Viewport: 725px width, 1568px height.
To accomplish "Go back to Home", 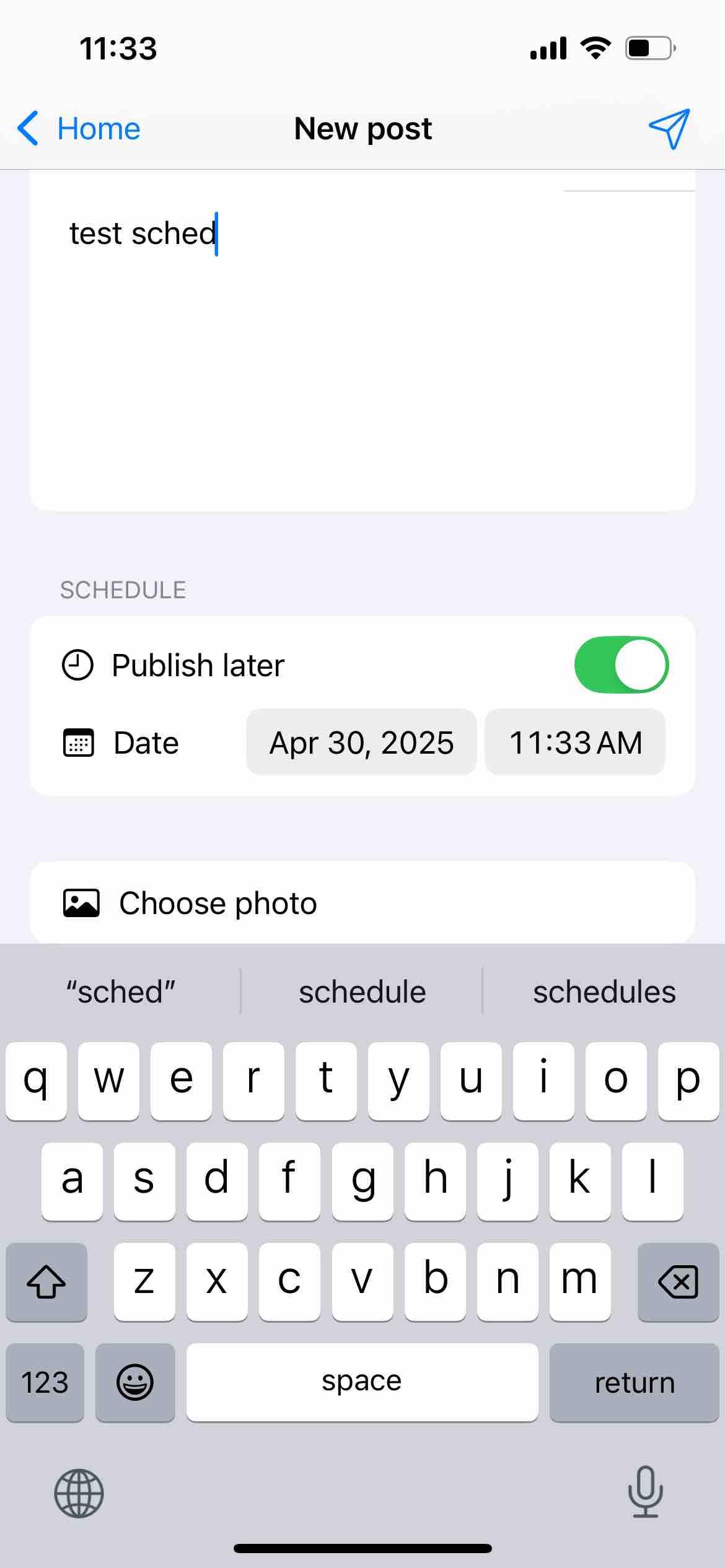I will pos(79,129).
